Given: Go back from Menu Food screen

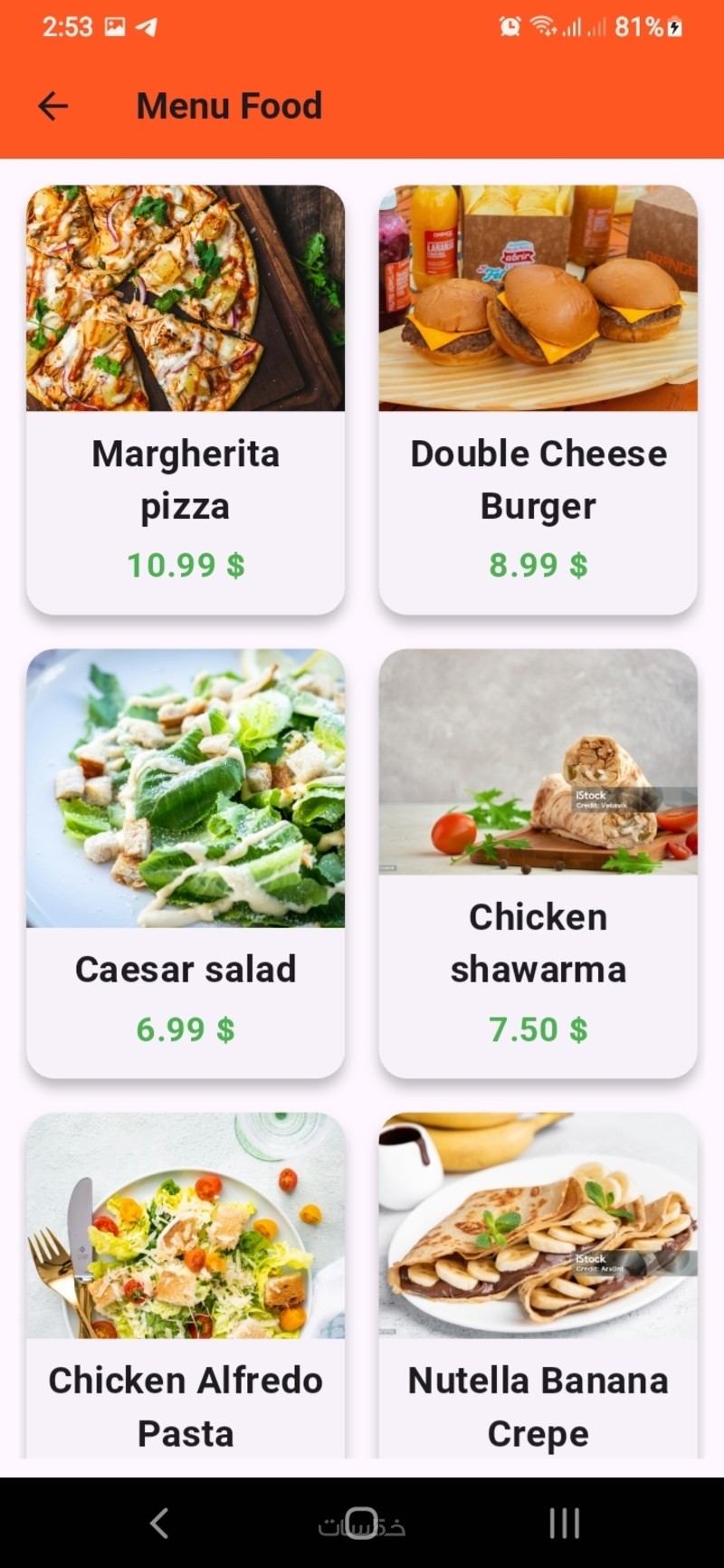Looking at the screenshot, I should click(52, 106).
